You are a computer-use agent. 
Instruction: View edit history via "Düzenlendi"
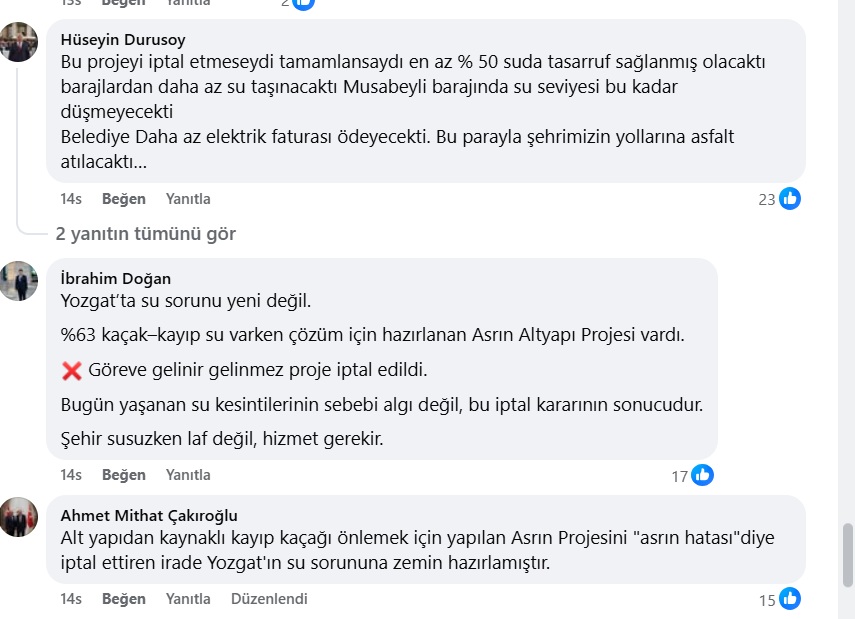pyautogui.click(x=269, y=599)
